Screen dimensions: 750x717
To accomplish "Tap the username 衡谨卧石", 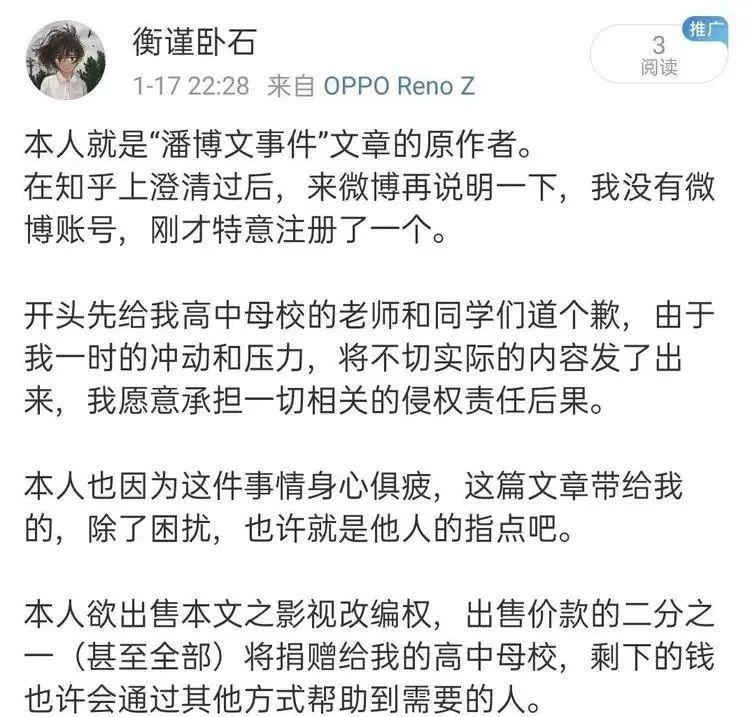I will [x=194, y=40].
